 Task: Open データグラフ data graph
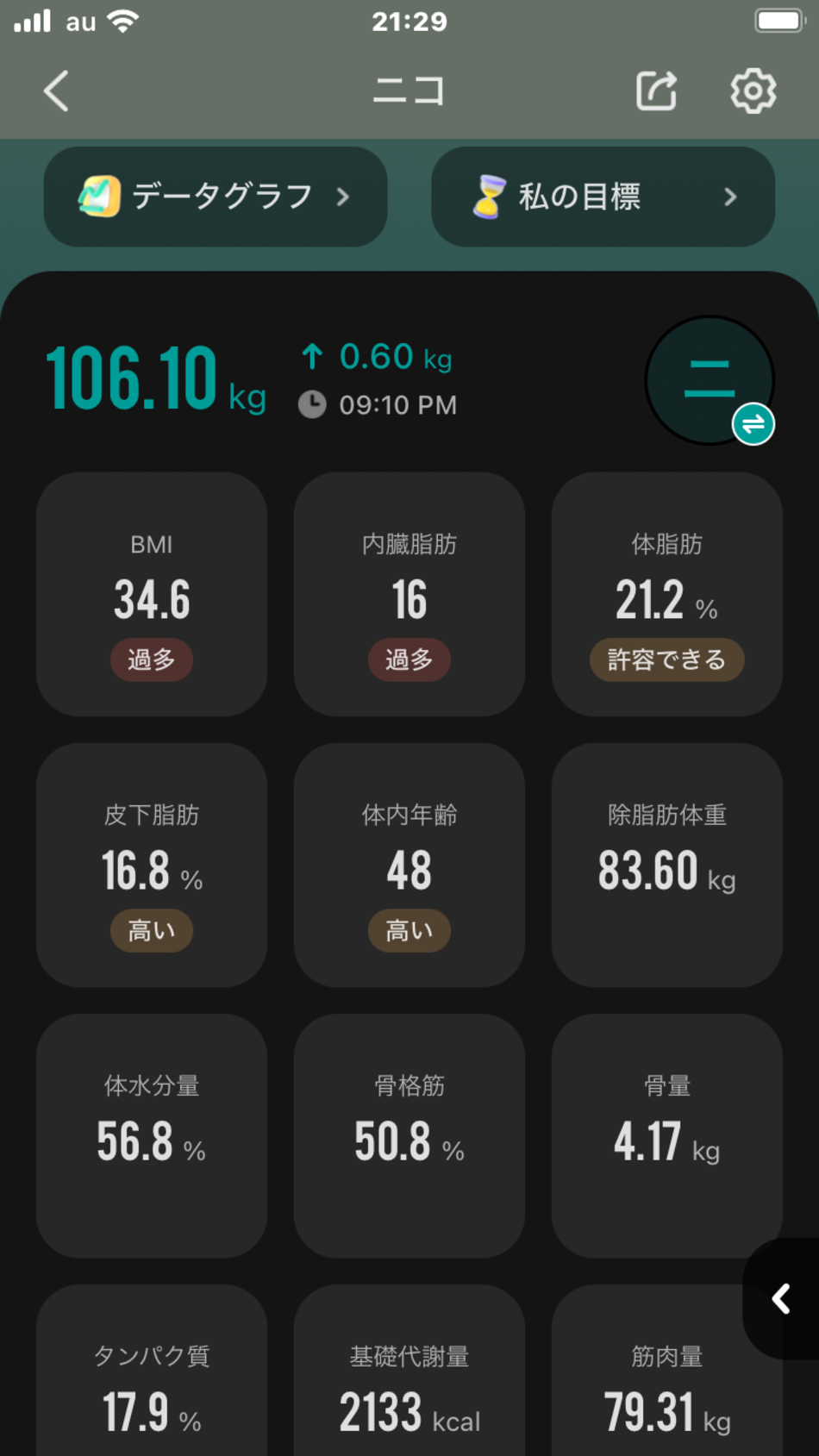(x=216, y=197)
